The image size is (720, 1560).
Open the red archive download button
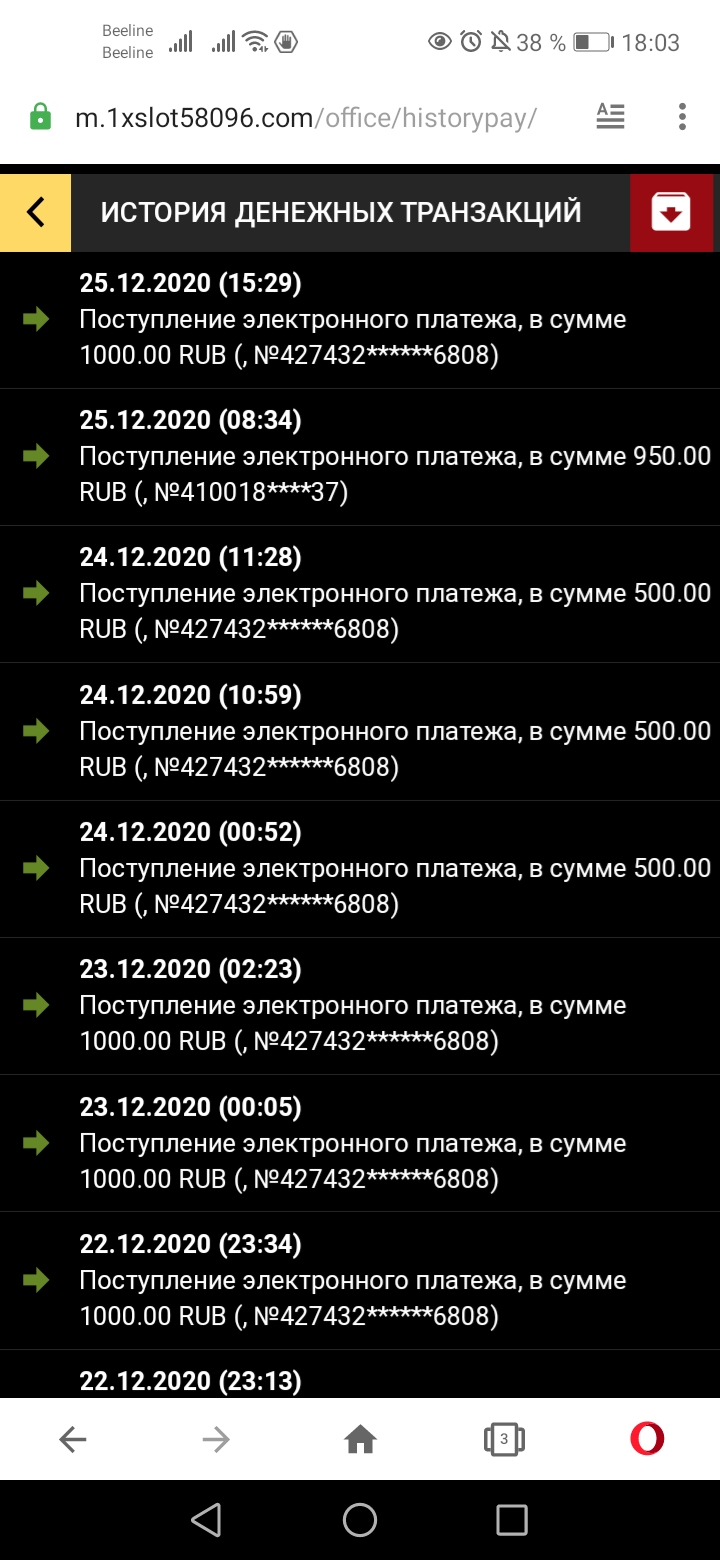(x=671, y=212)
